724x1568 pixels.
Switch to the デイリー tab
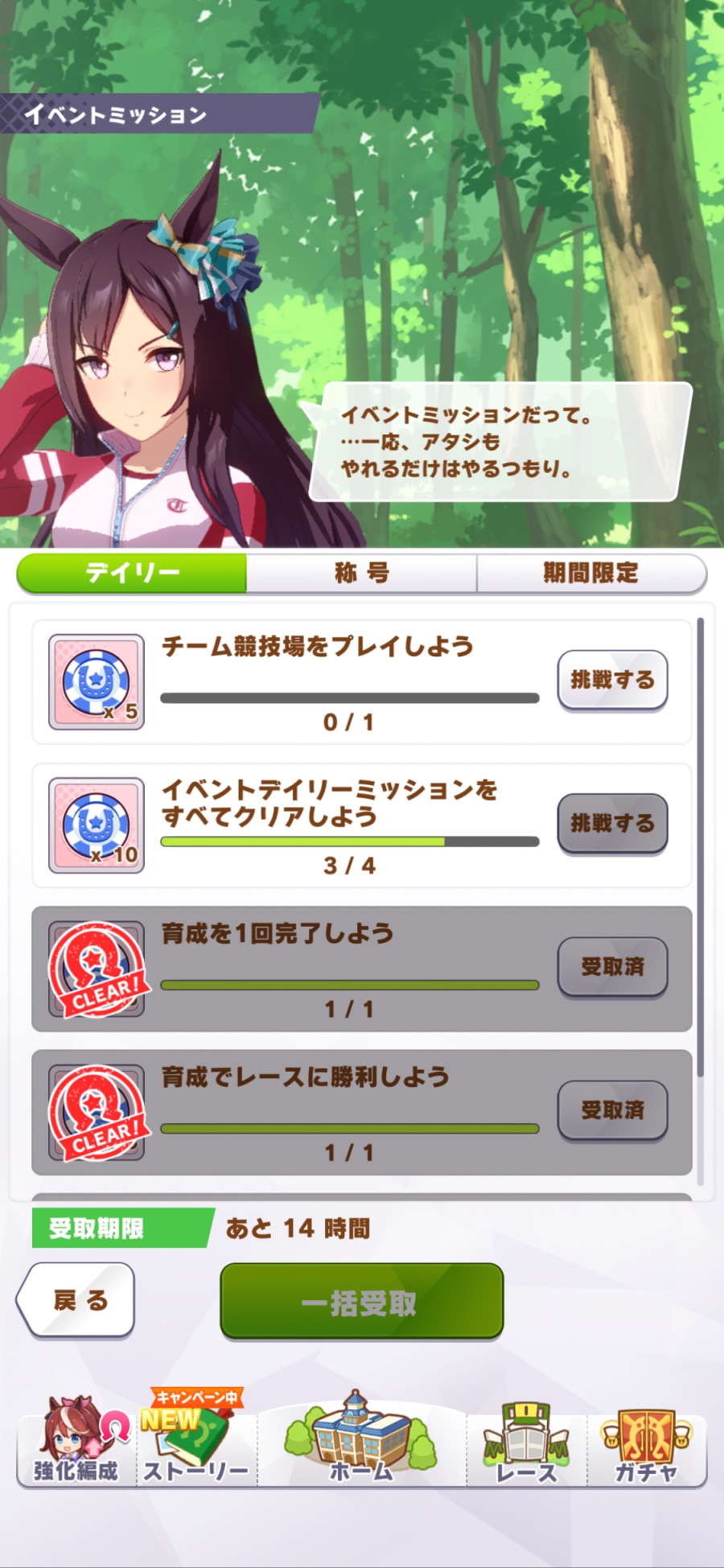132,573
